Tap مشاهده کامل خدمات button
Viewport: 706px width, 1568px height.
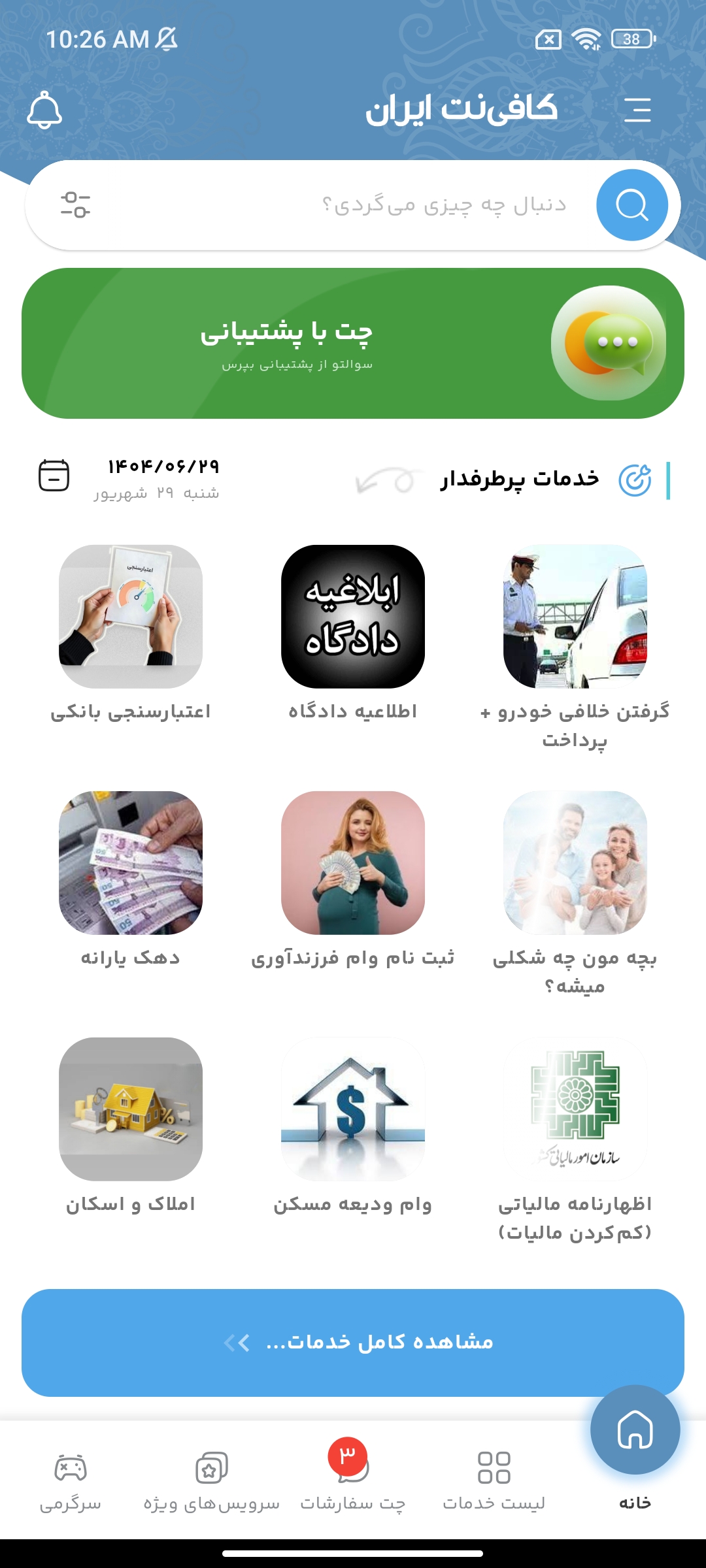click(x=353, y=1342)
